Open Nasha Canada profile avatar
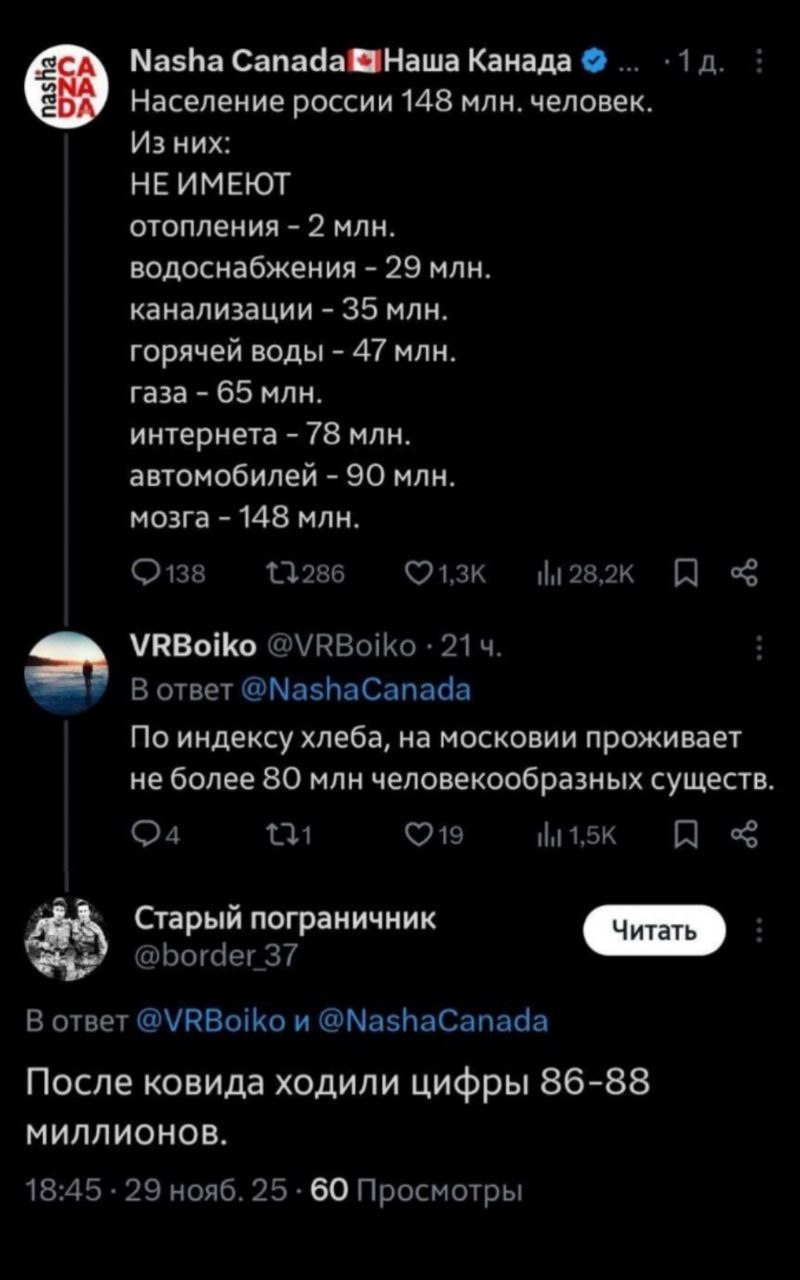 (x=66, y=85)
